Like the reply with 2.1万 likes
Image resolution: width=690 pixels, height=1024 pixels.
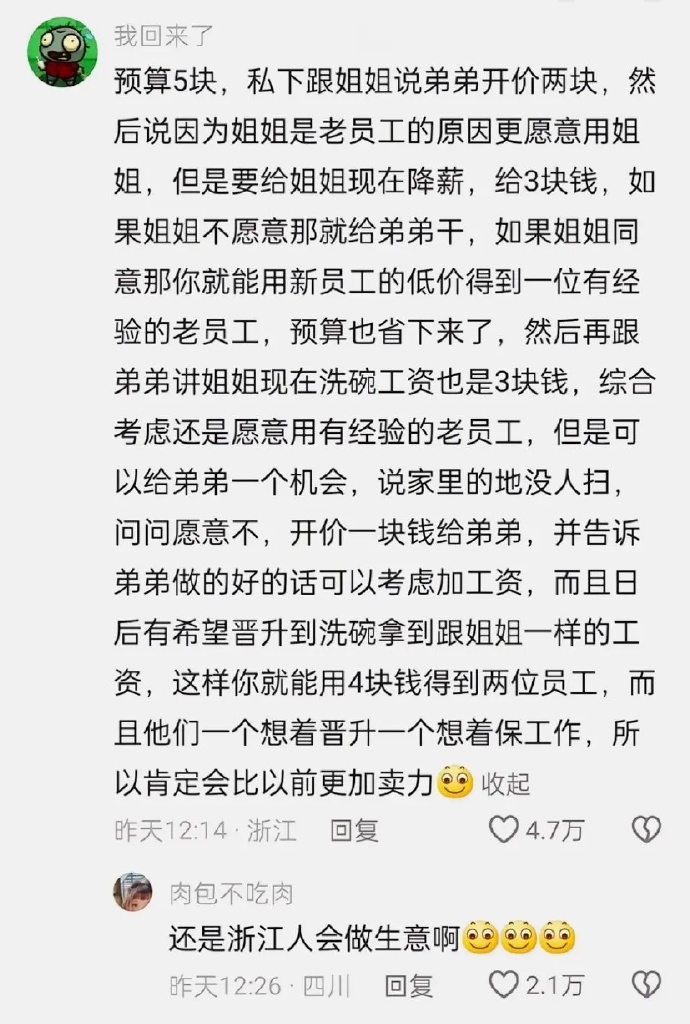504,985
